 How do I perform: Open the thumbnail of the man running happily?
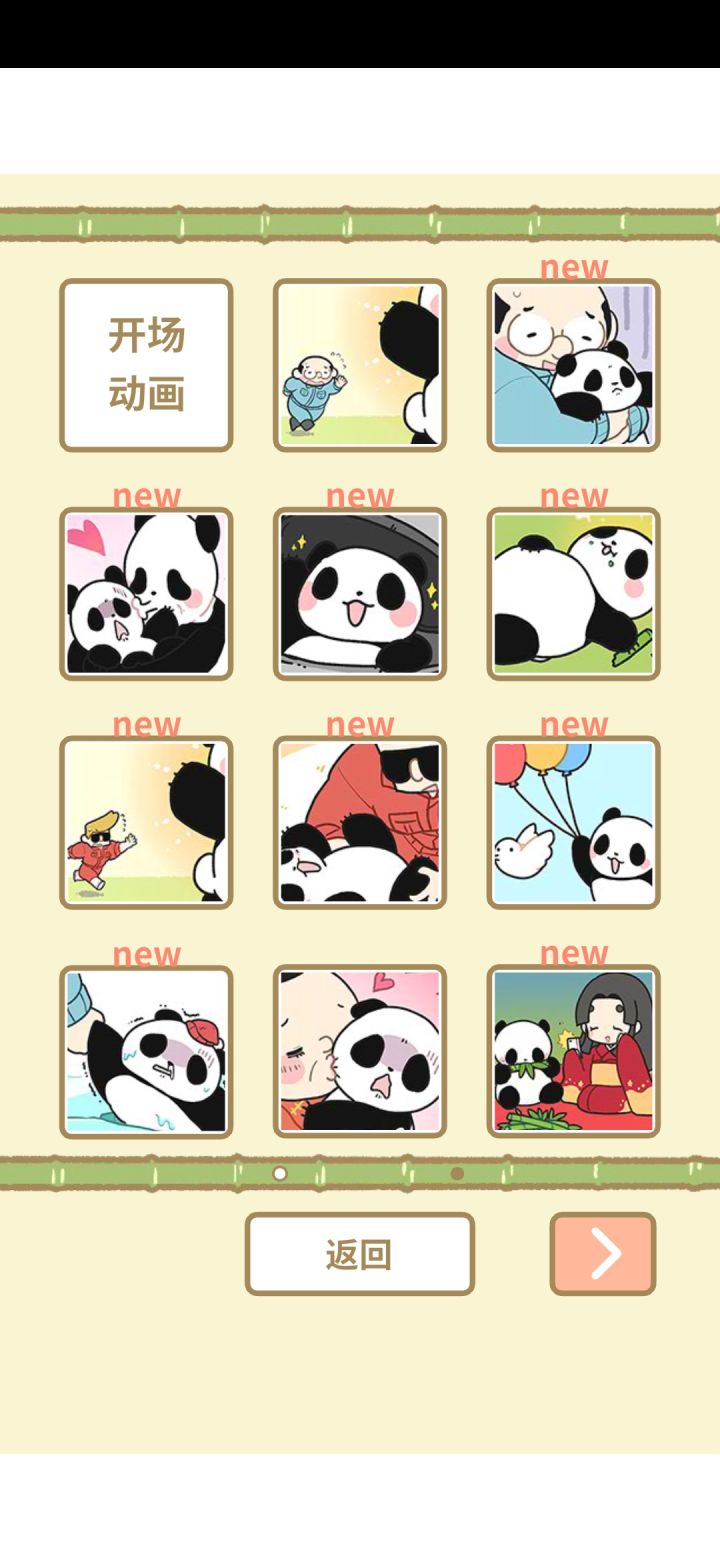(359, 365)
